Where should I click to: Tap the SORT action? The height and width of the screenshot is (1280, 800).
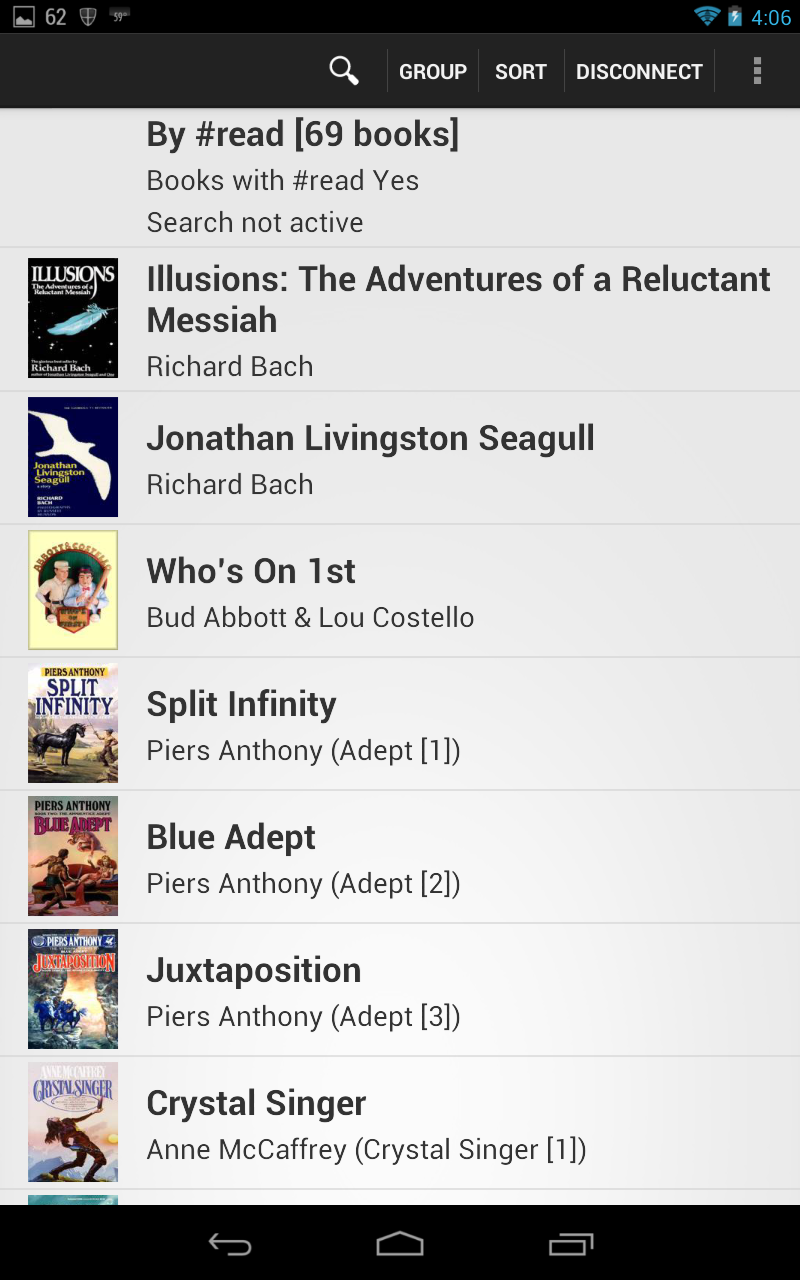point(520,72)
